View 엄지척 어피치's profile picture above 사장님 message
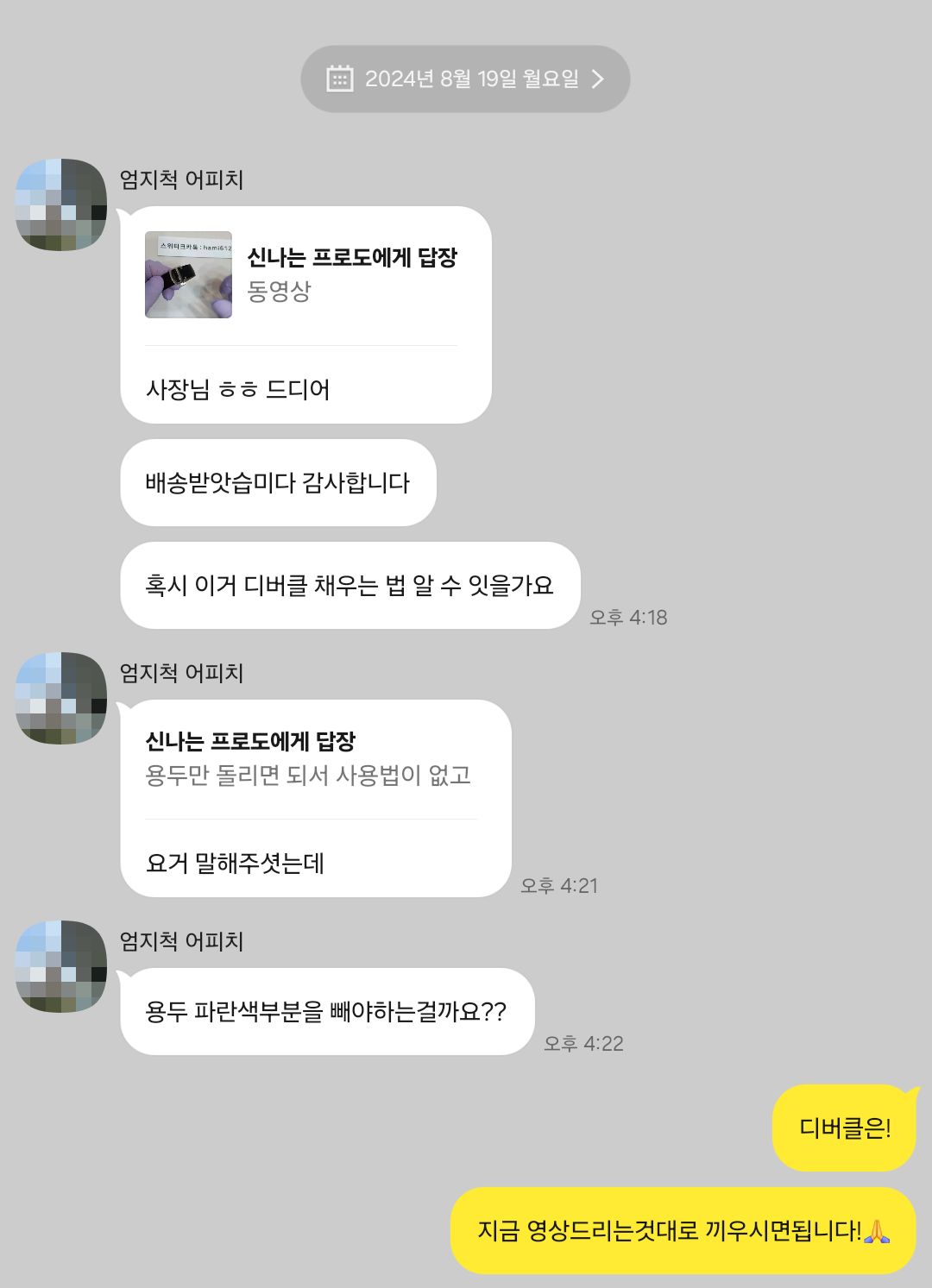Image resolution: width=932 pixels, height=1288 pixels. [x=61, y=204]
